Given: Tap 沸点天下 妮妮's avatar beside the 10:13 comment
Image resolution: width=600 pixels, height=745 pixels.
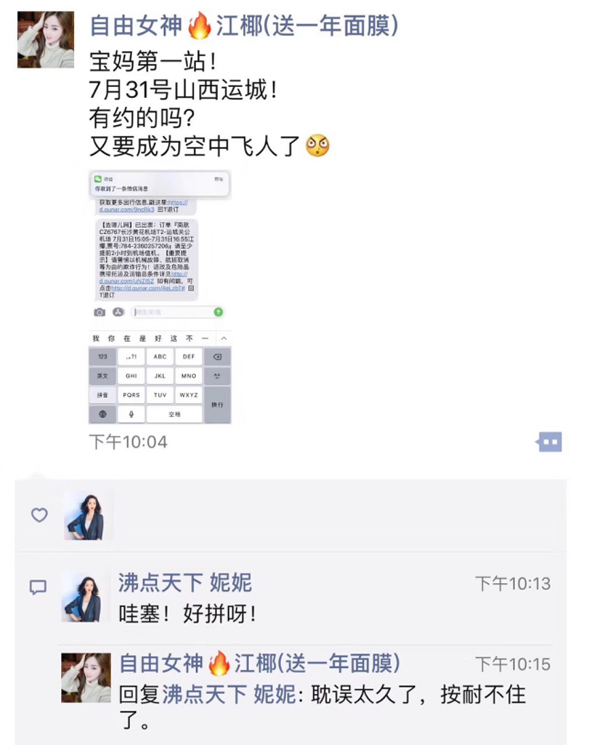Looking at the screenshot, I should pyautogui.click(x=86, y=597).
